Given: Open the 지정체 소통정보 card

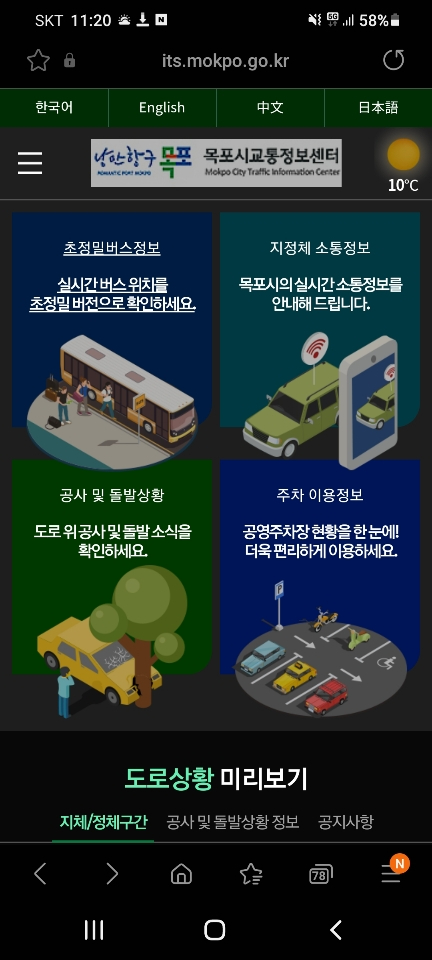Looking at the screenshot, I should [x=320, y=340].
